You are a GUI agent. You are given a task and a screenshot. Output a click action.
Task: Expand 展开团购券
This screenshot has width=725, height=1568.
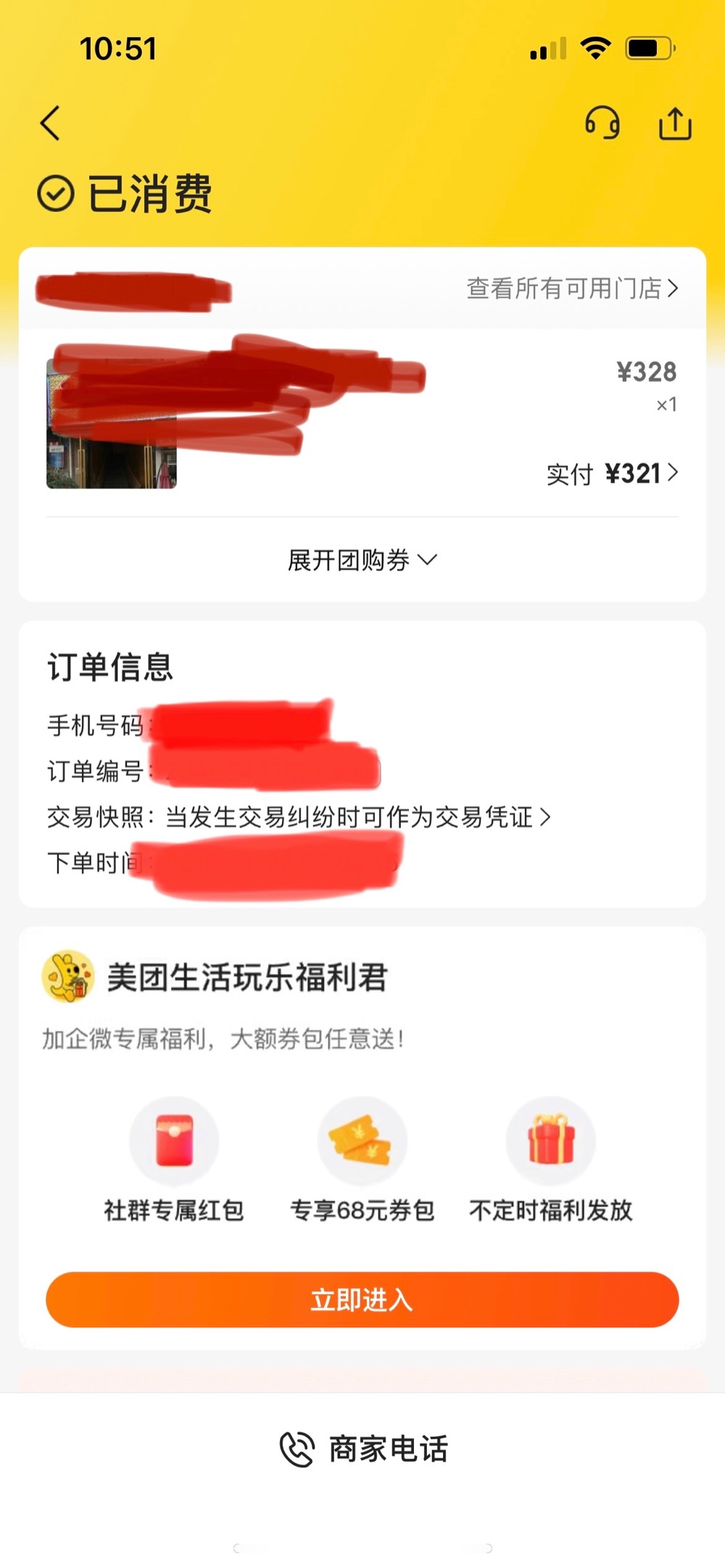coord(362,560)
